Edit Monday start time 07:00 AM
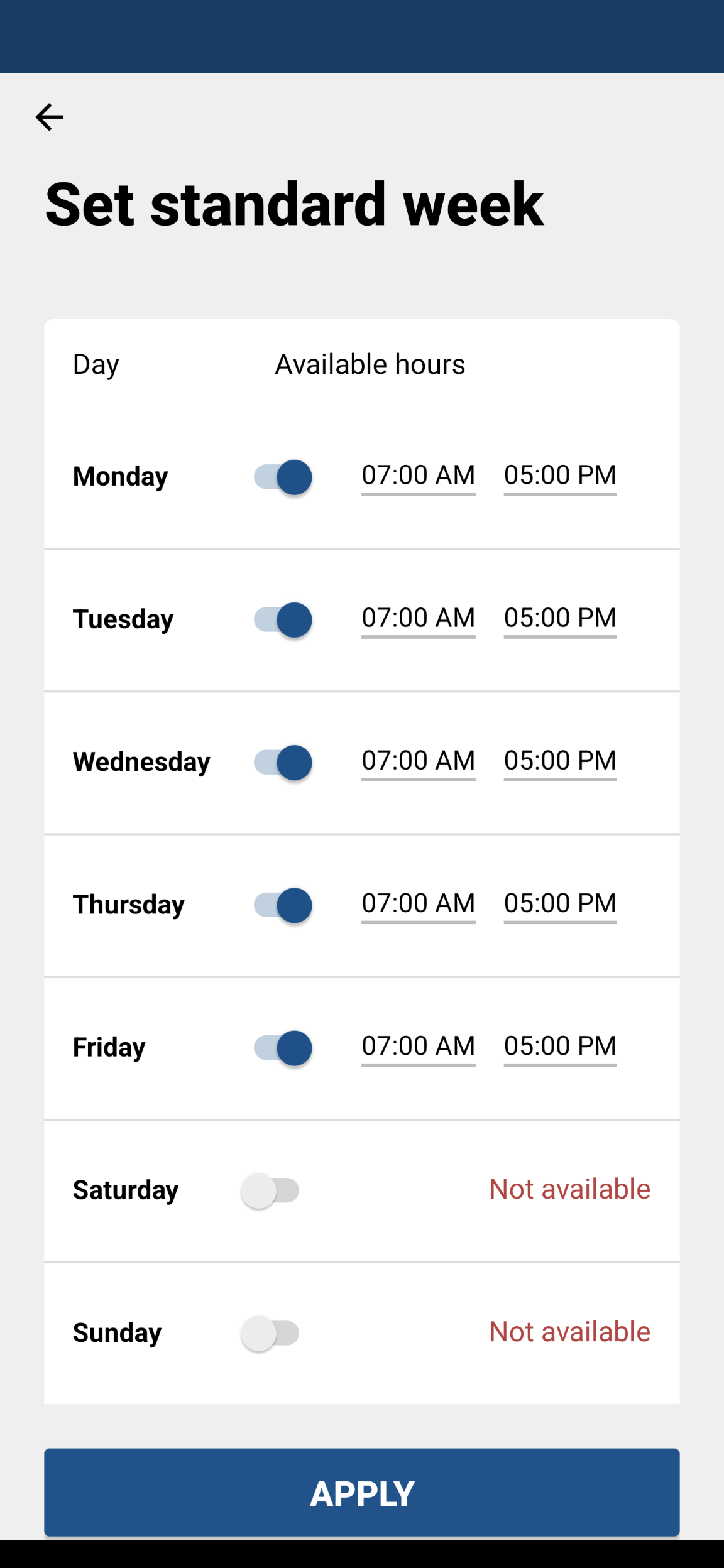Viewport: 724px width, 1568px height. pyautogui.click(x=419, y=477)
